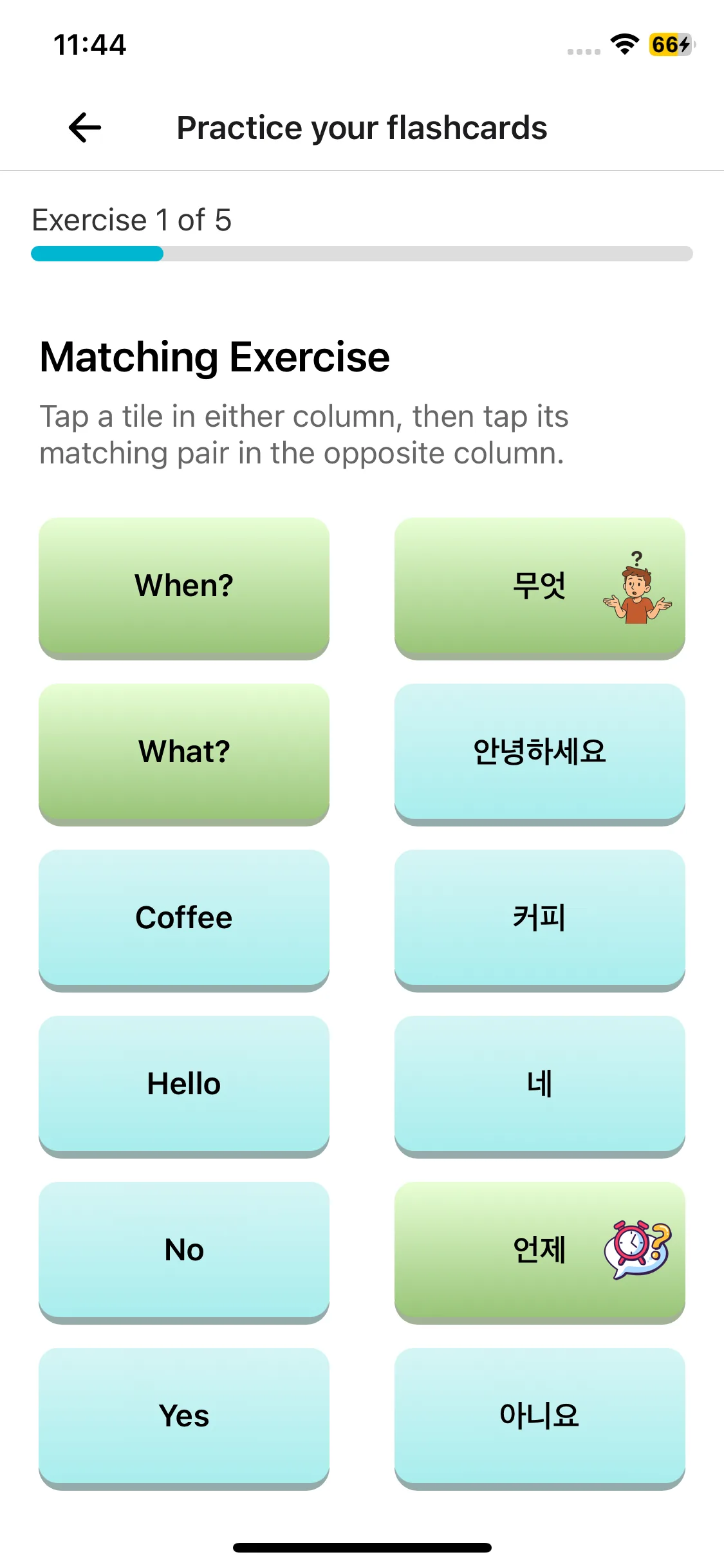This screenshot has height=1568, width=724.
Task: Choose the Korean tile 안녕하세요
Action: coord(539,752)
